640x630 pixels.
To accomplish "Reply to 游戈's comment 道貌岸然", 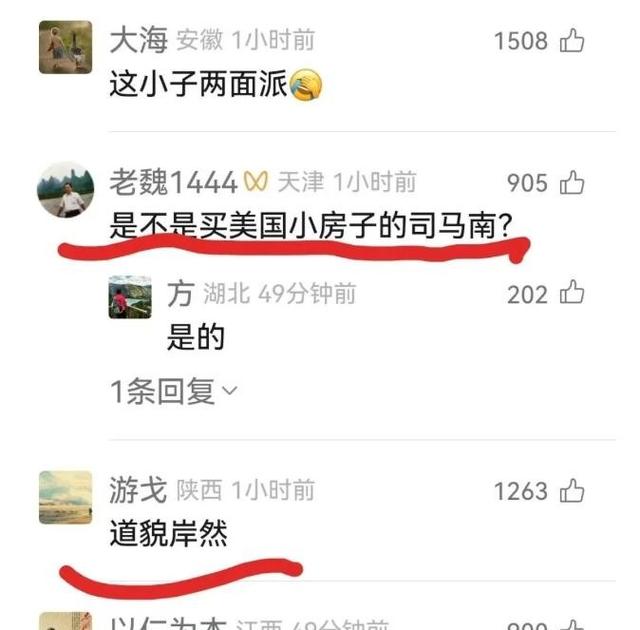I will tap(168, 535).
